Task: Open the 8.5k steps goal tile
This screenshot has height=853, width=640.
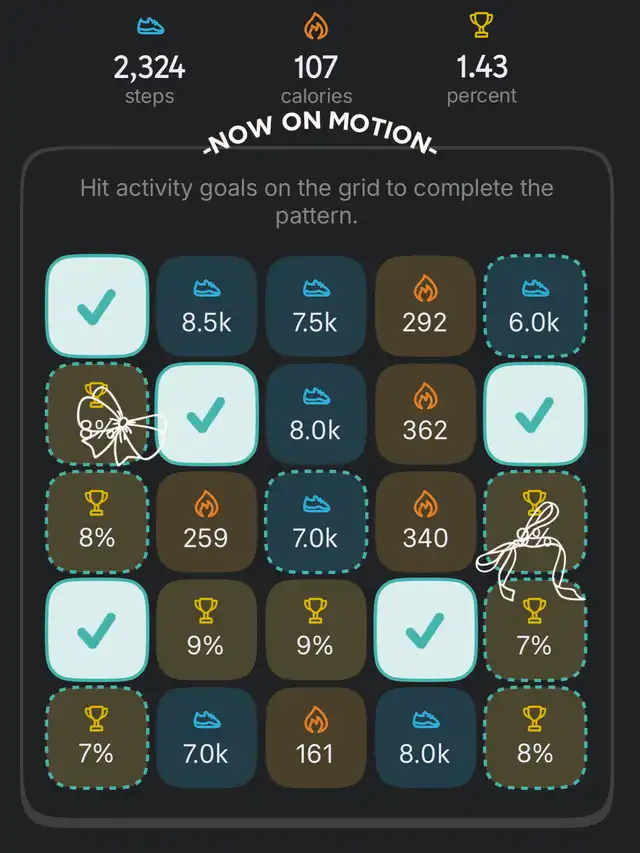Action: coord(205,307)
